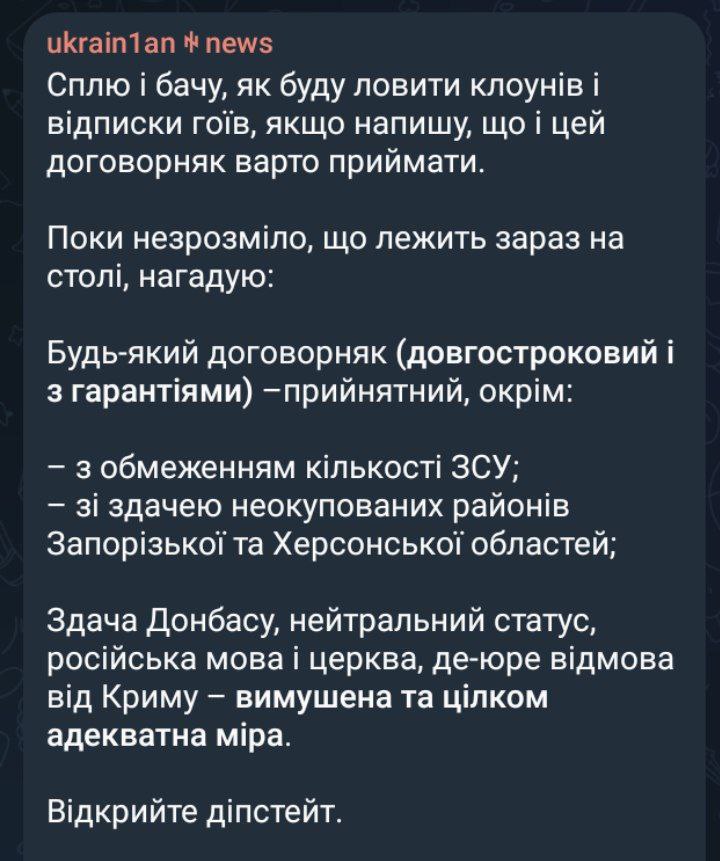
Task: Open the ukrain1an news channel name
Action: click(160, 44)
